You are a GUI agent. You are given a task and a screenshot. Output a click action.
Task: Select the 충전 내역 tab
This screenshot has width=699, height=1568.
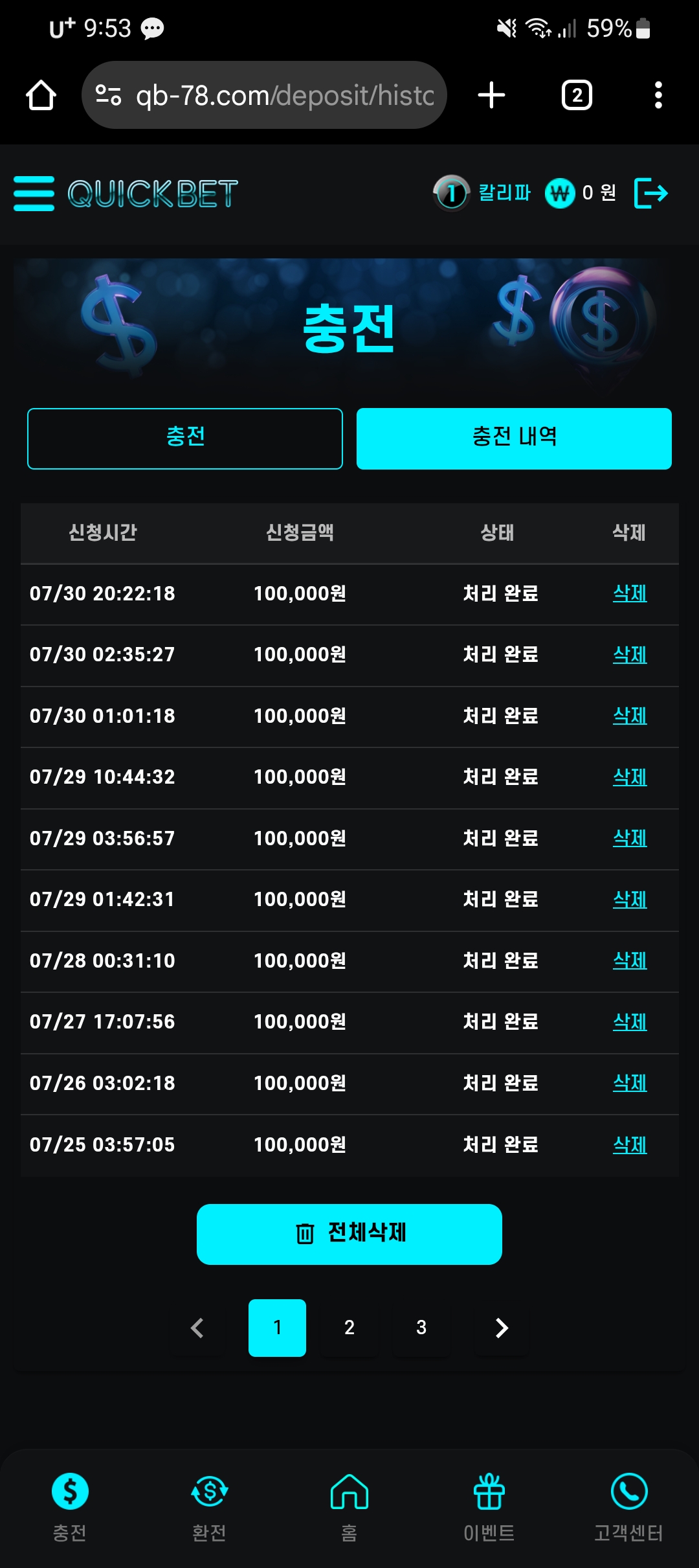[514, 438]
